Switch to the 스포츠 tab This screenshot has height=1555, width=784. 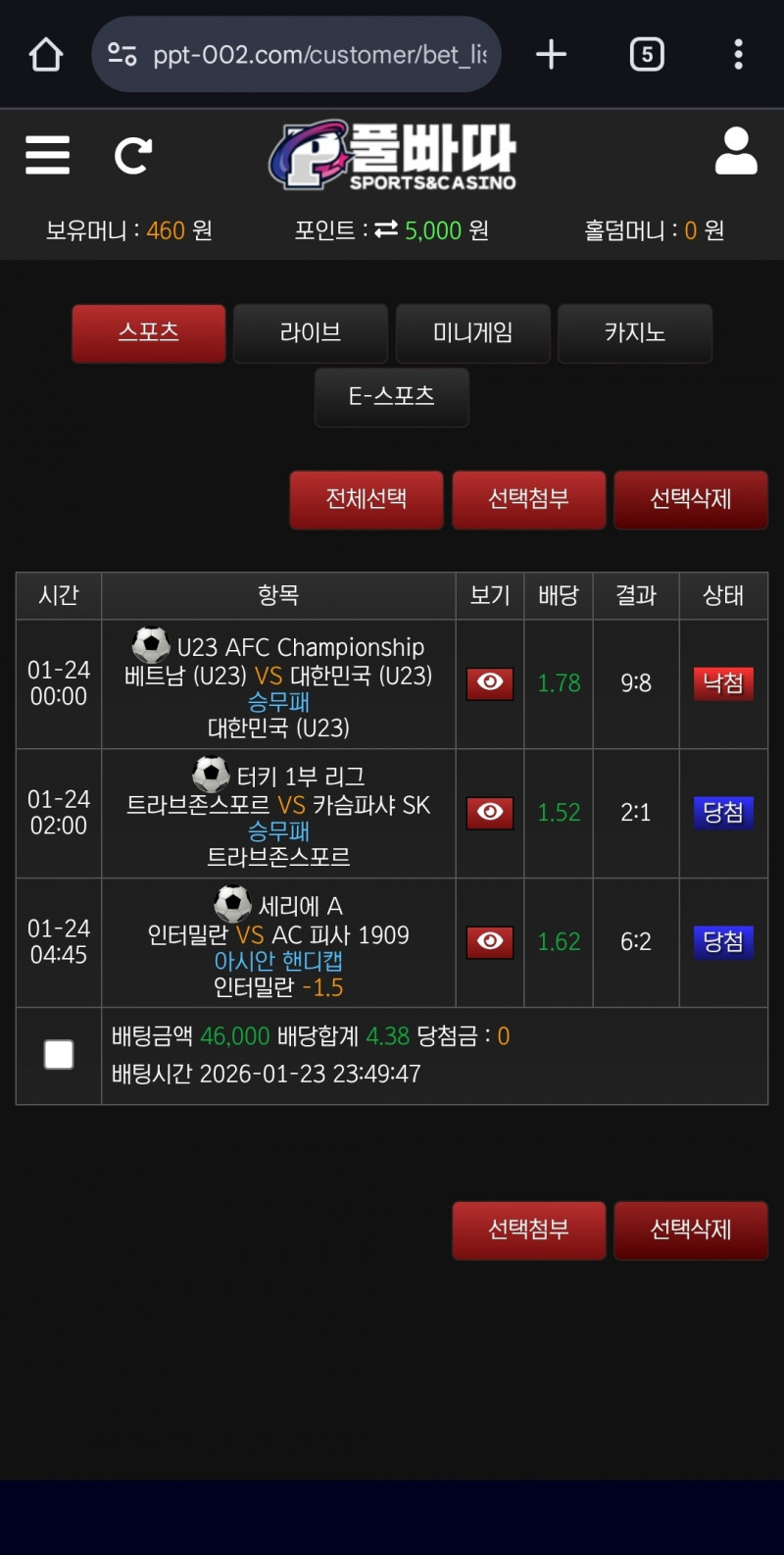149,333
